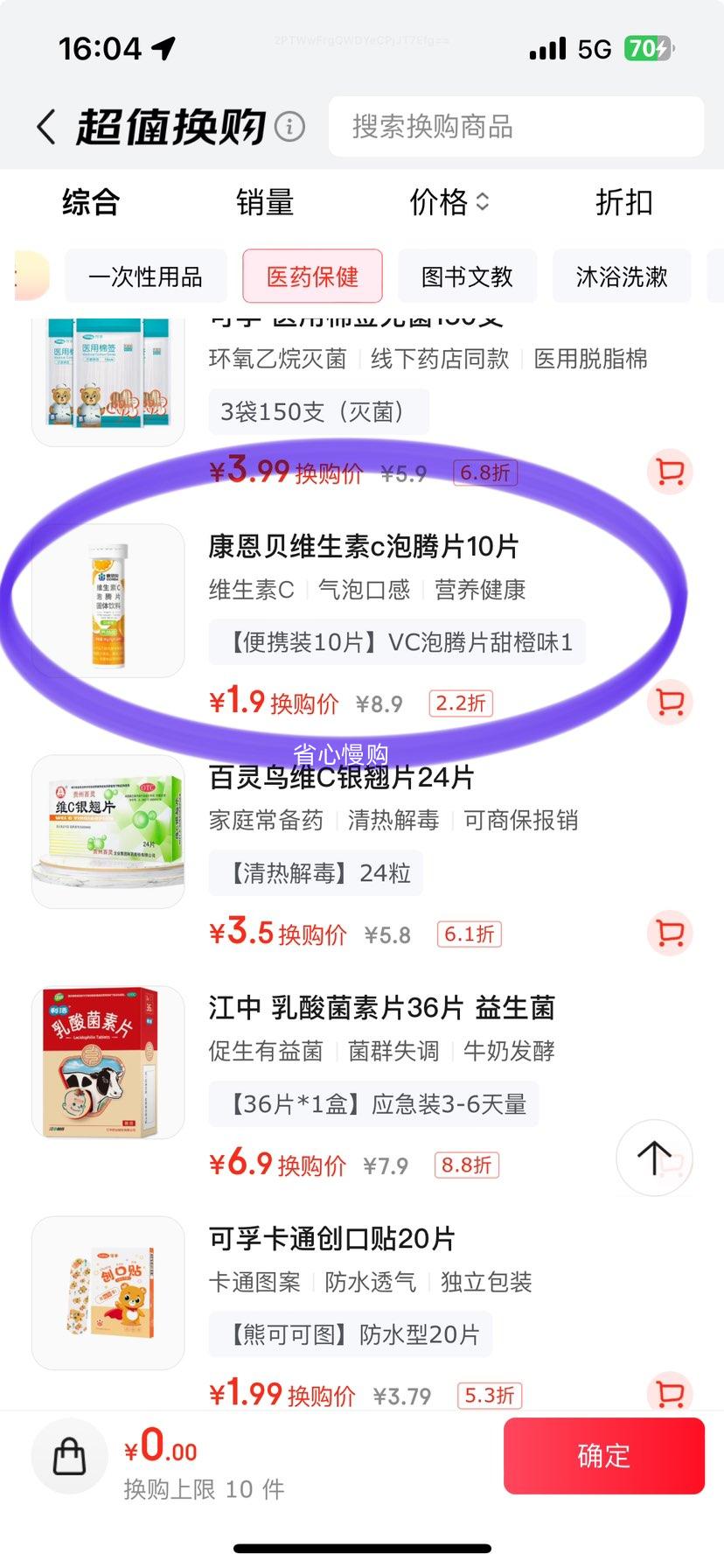Tap the 搜索换购商品 search box
The width and height of the screenshot is (724, 1568).
tap(516, 127)
